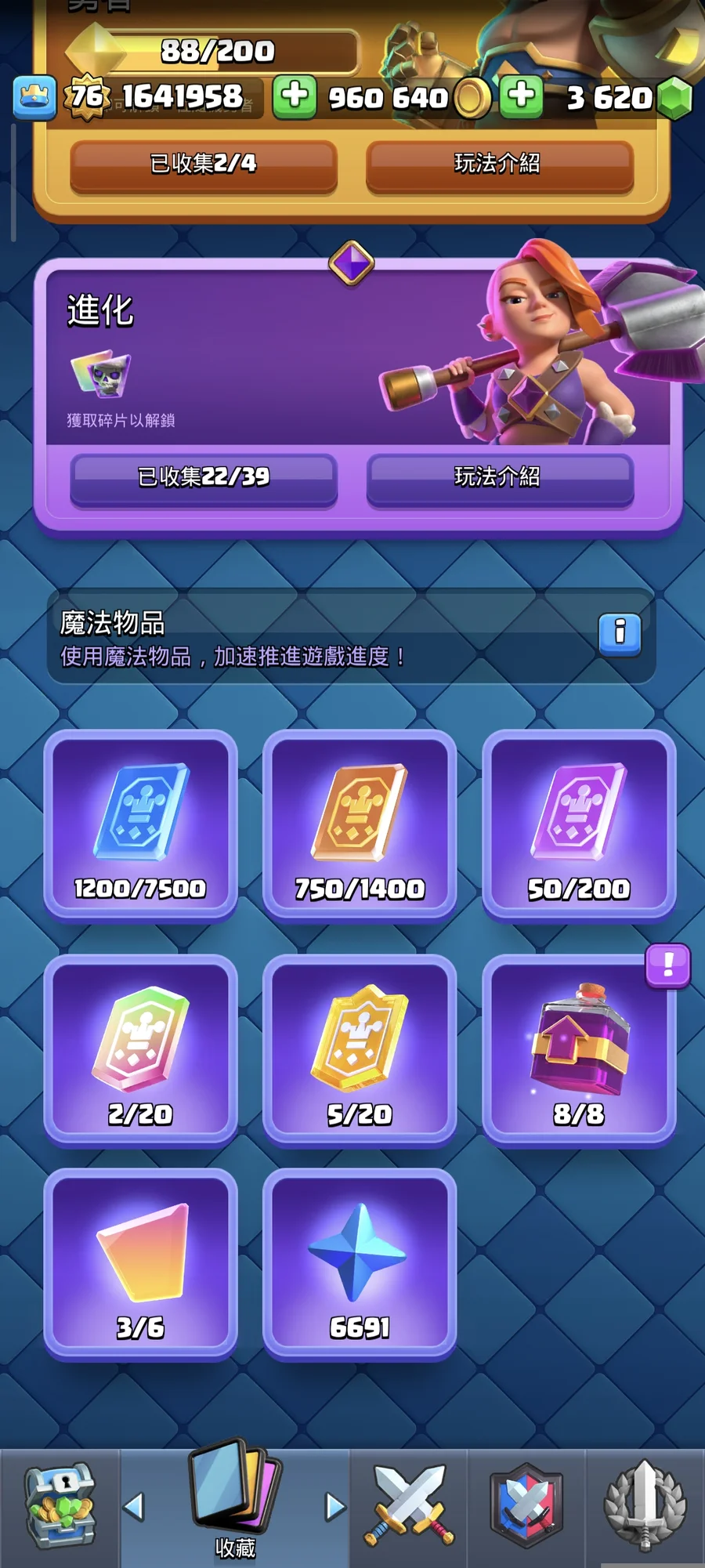Tap the green plus to add gems
This screenshot has height=1568, width=705.
tap(522, 96)
